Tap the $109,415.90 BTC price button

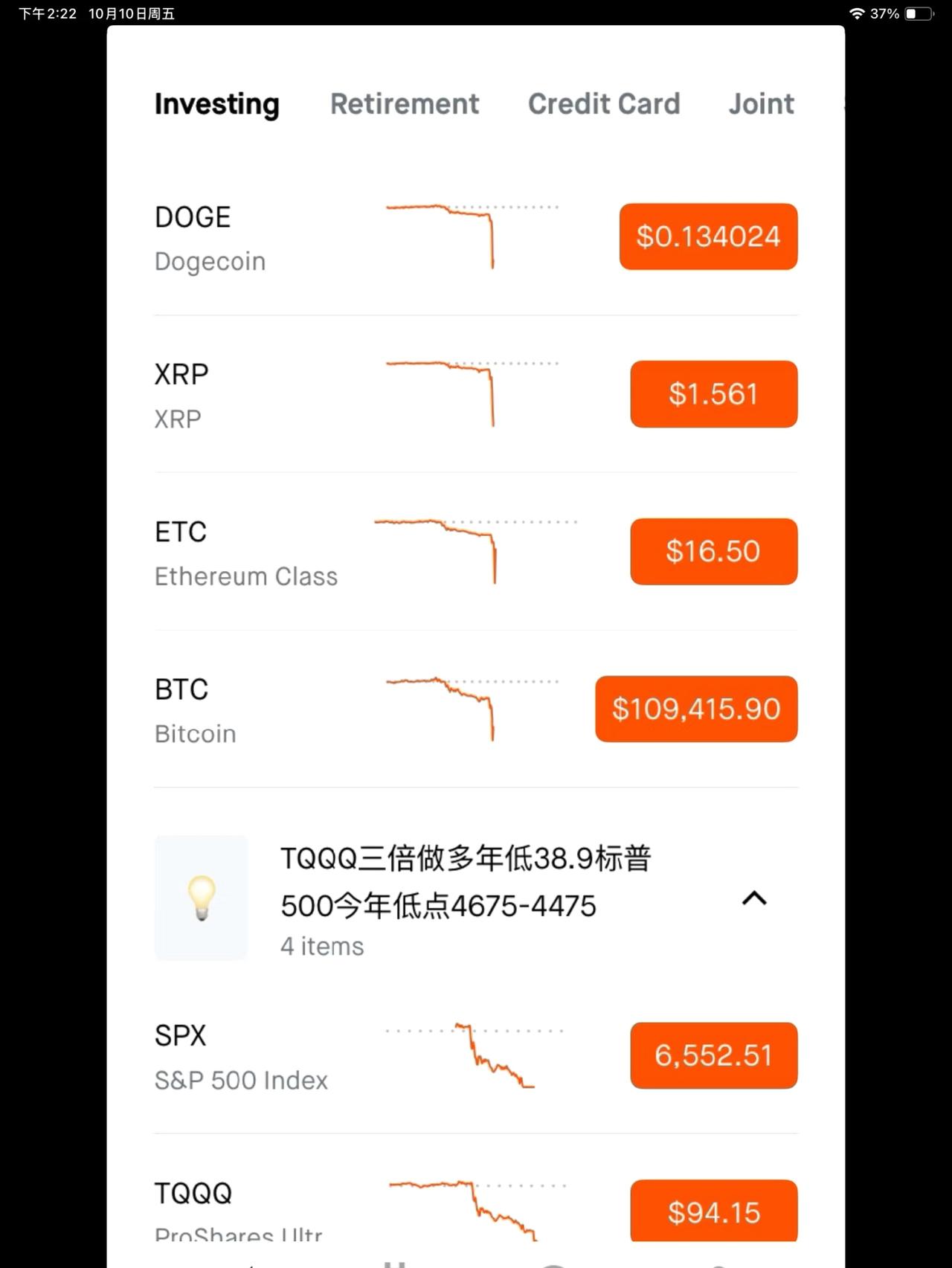tap(696, 709)
